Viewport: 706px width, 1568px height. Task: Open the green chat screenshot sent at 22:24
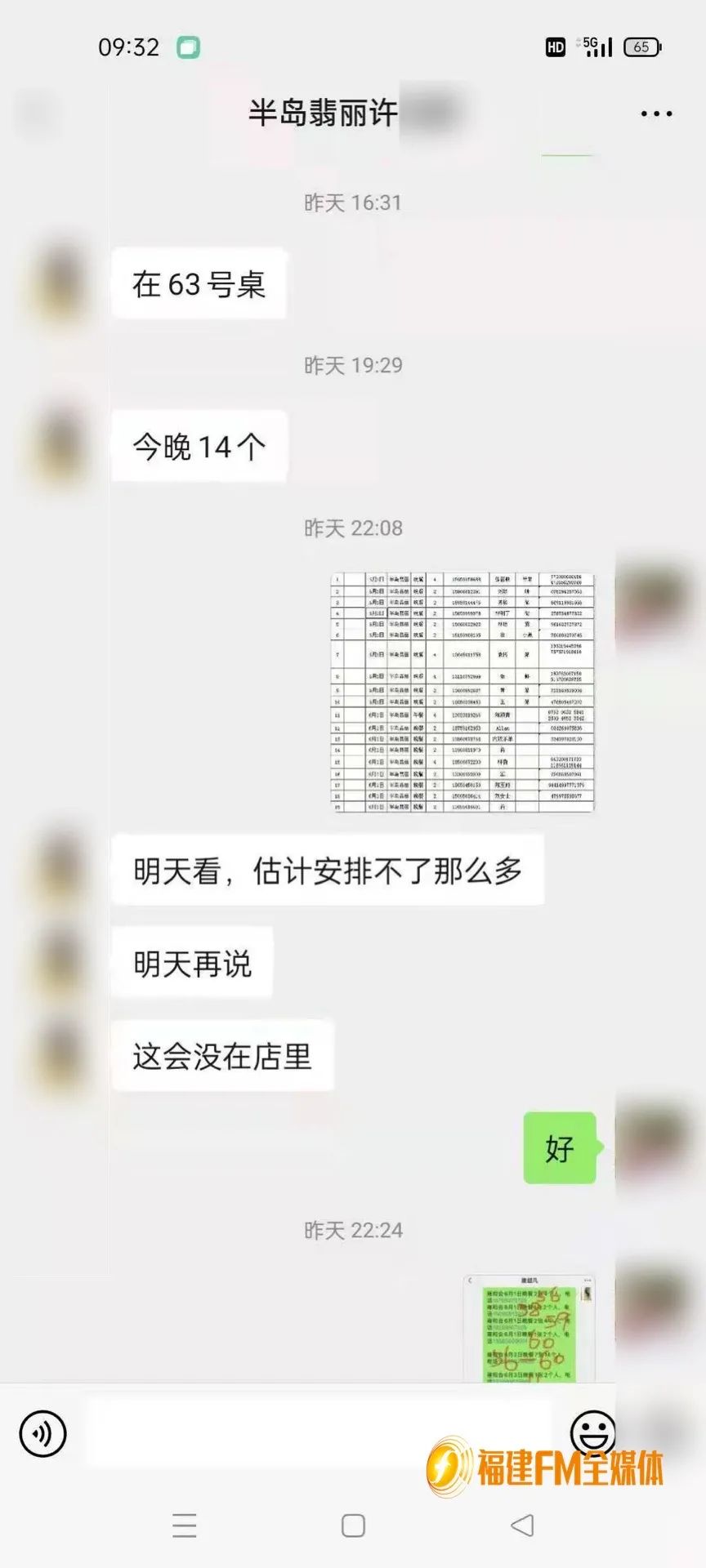tap(529, 1329)
